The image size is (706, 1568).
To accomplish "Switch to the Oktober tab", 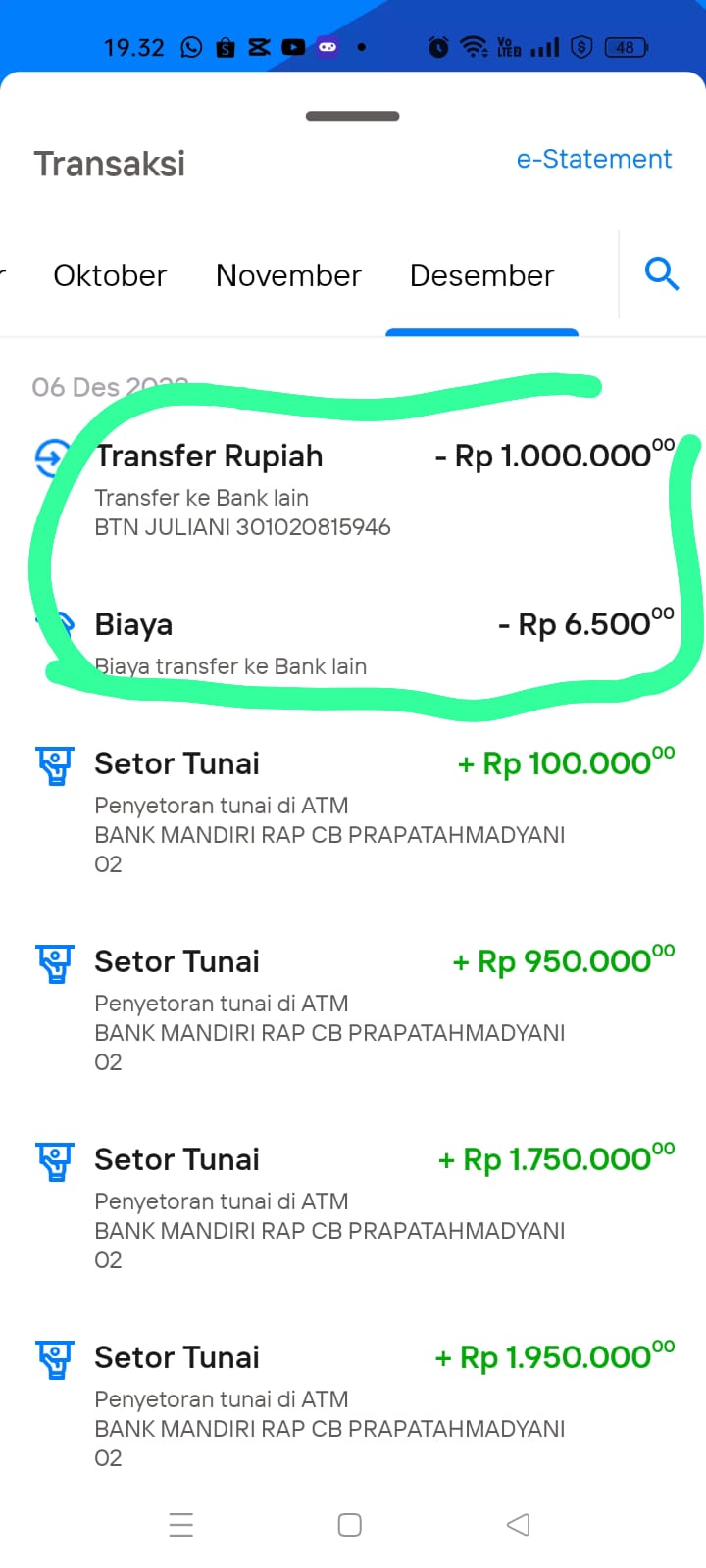I will coord(110,275).
